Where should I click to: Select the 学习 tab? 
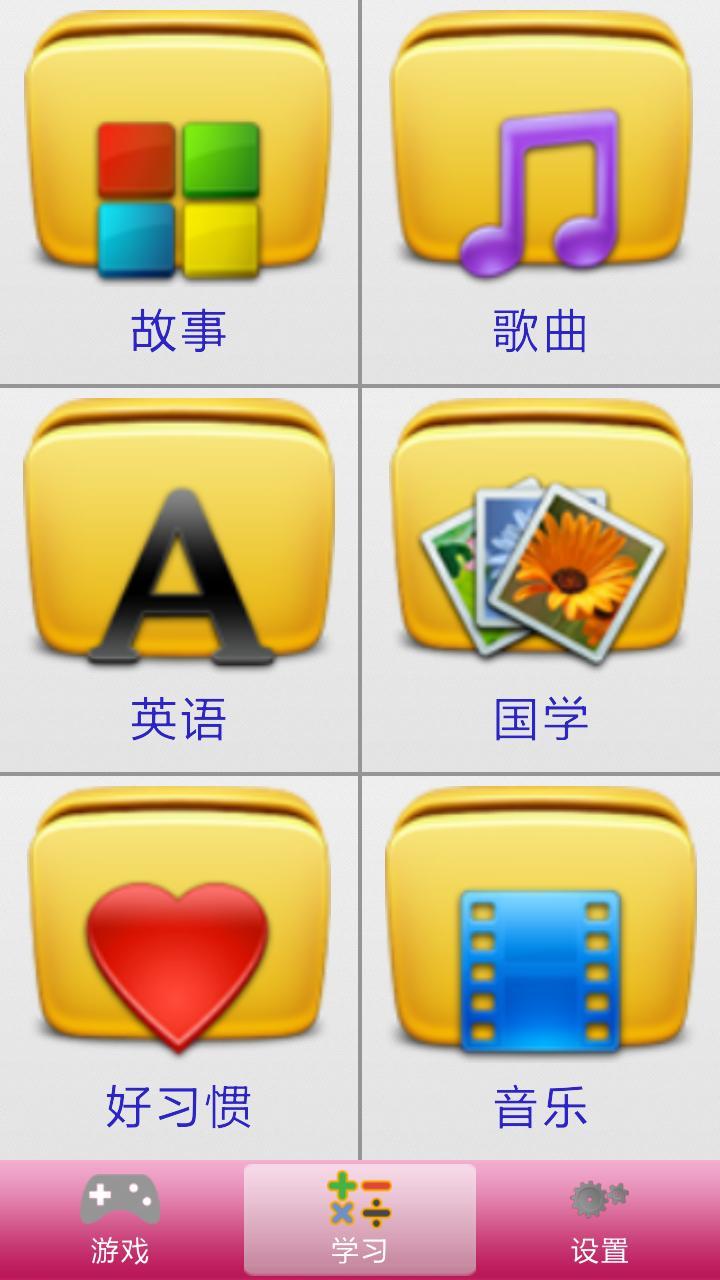360,1220
